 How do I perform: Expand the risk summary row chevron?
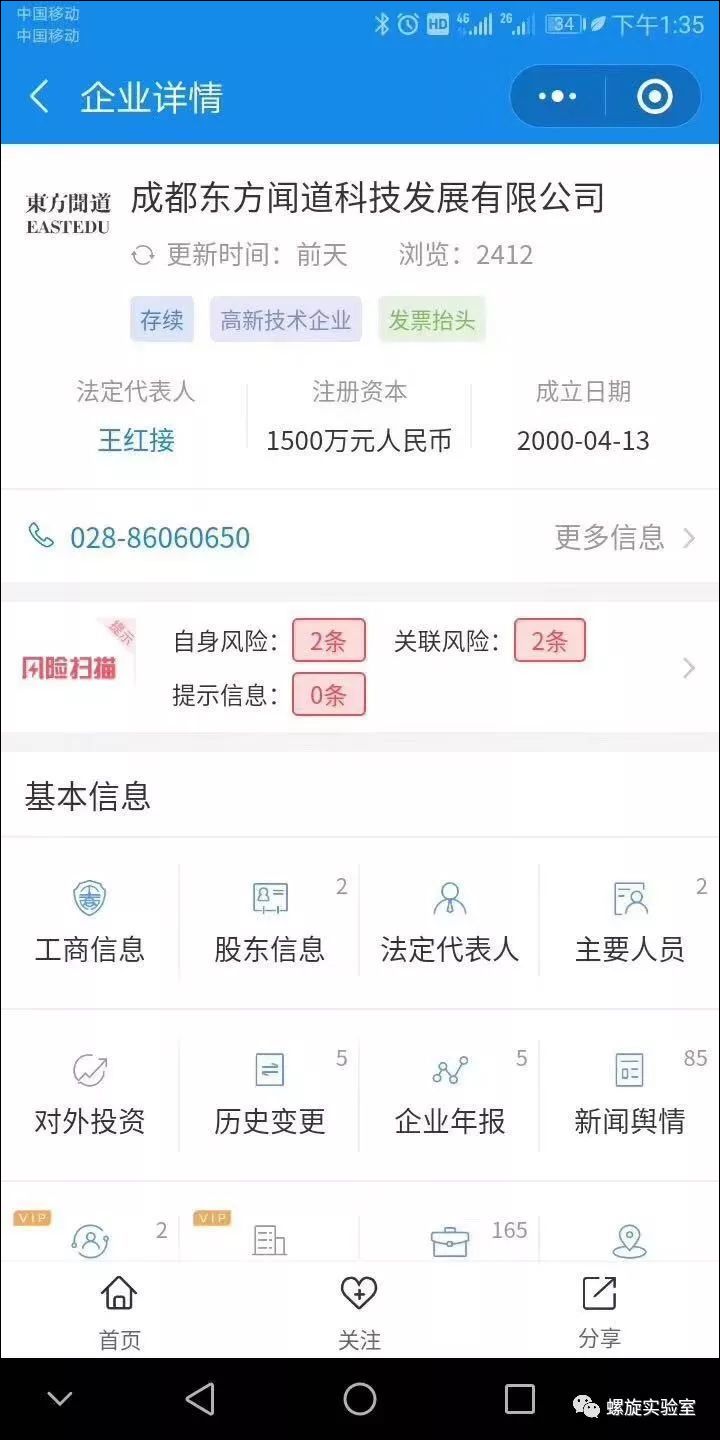[x=690, y=667]
